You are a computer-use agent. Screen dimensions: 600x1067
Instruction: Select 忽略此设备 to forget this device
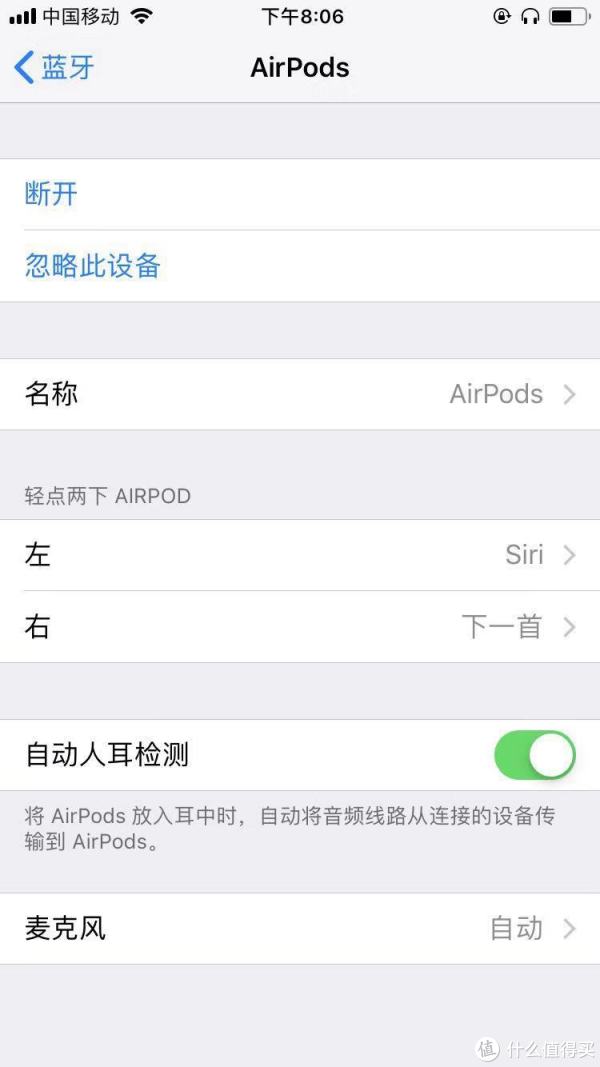pos(300,266)
